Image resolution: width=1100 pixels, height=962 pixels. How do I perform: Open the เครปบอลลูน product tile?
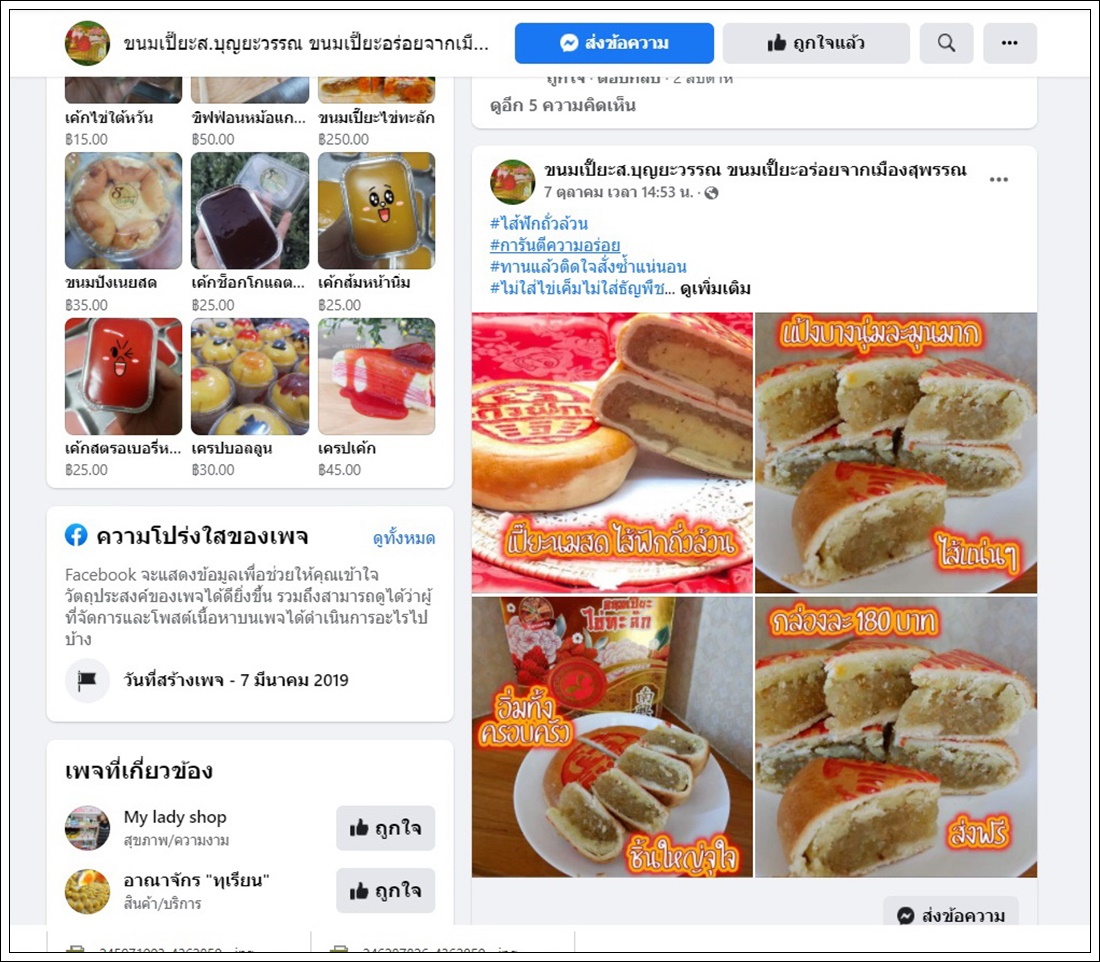(249, 377)
